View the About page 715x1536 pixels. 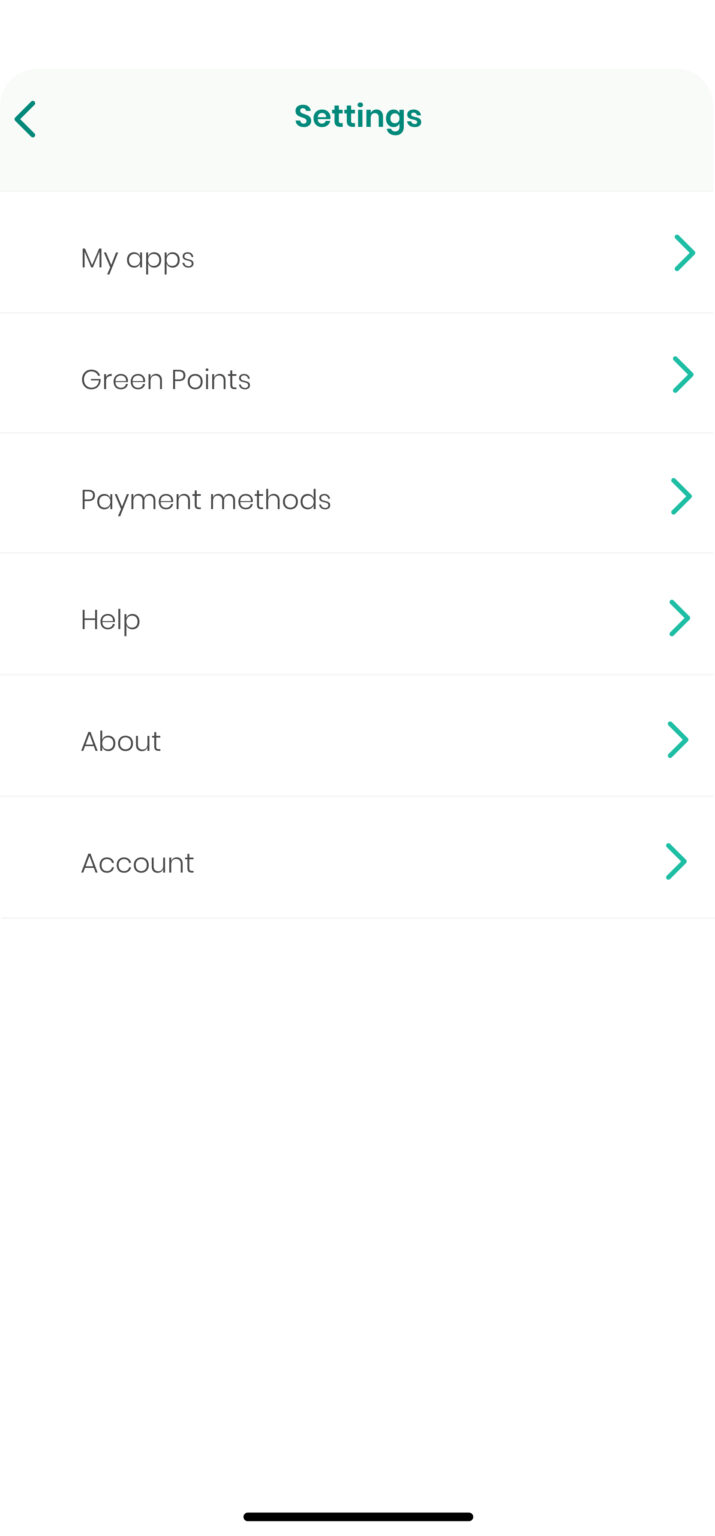(357, 740)
